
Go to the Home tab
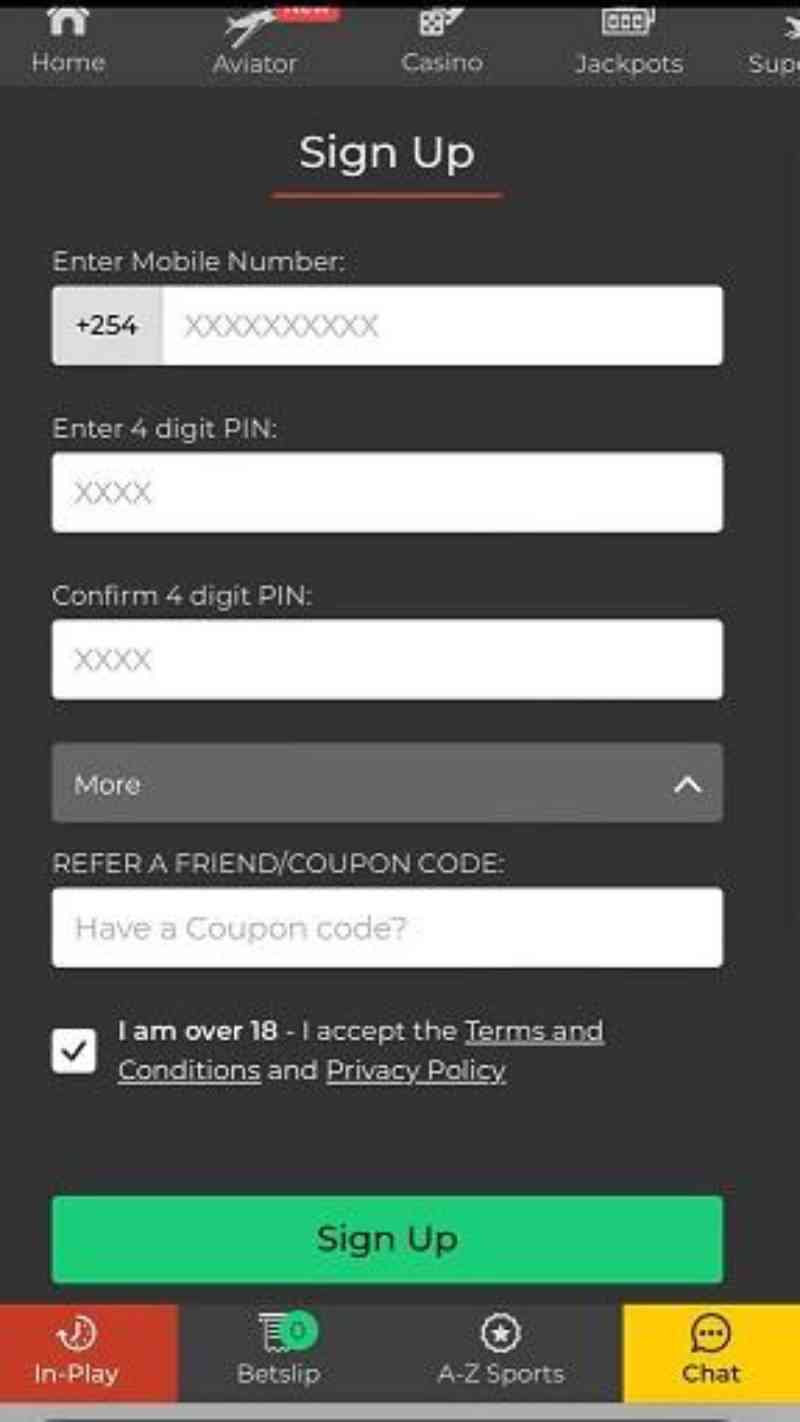(x=68, y=44)
